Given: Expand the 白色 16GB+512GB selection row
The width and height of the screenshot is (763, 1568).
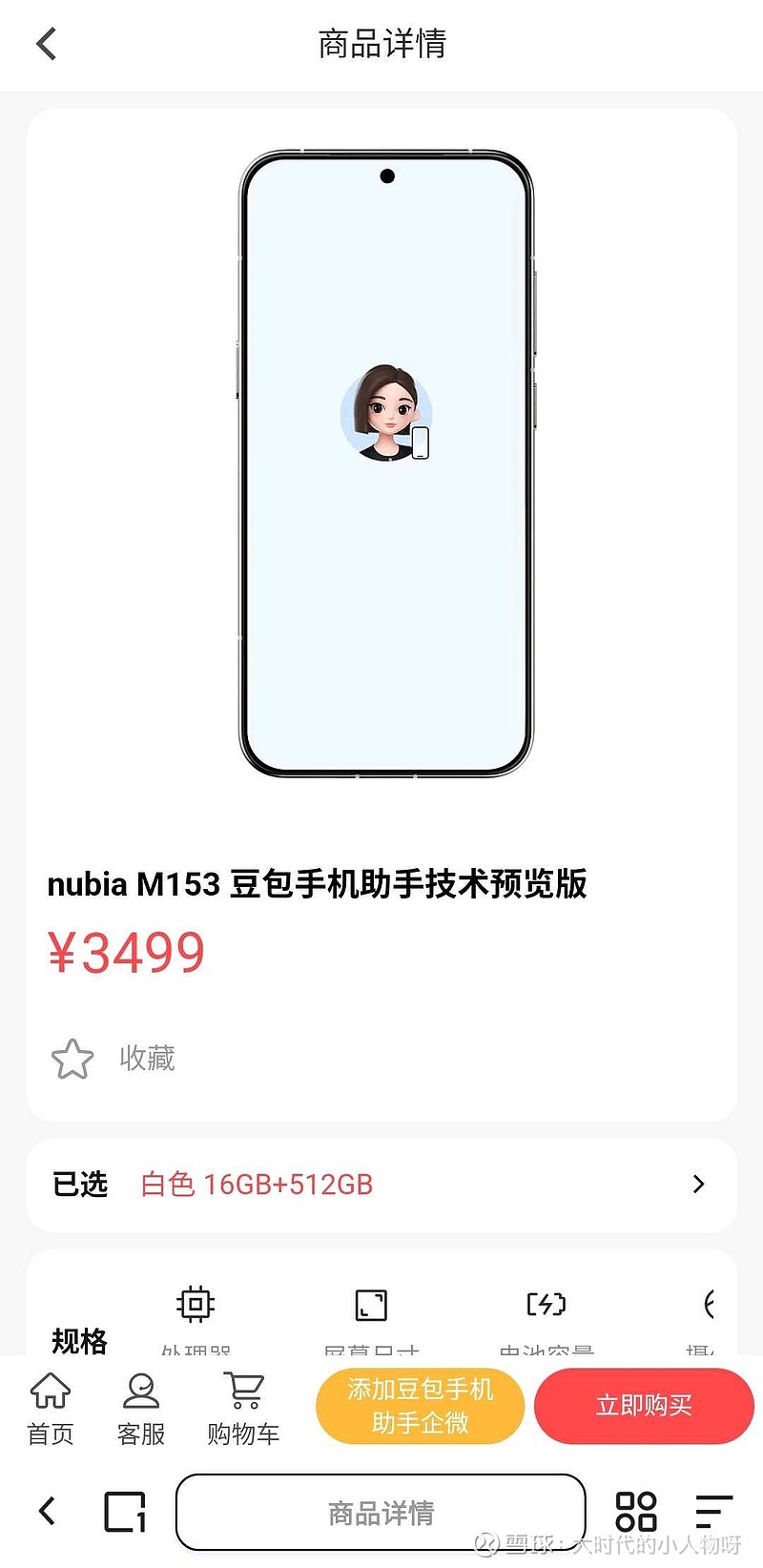Looking at the screenshot, I should pos(381,1185).
